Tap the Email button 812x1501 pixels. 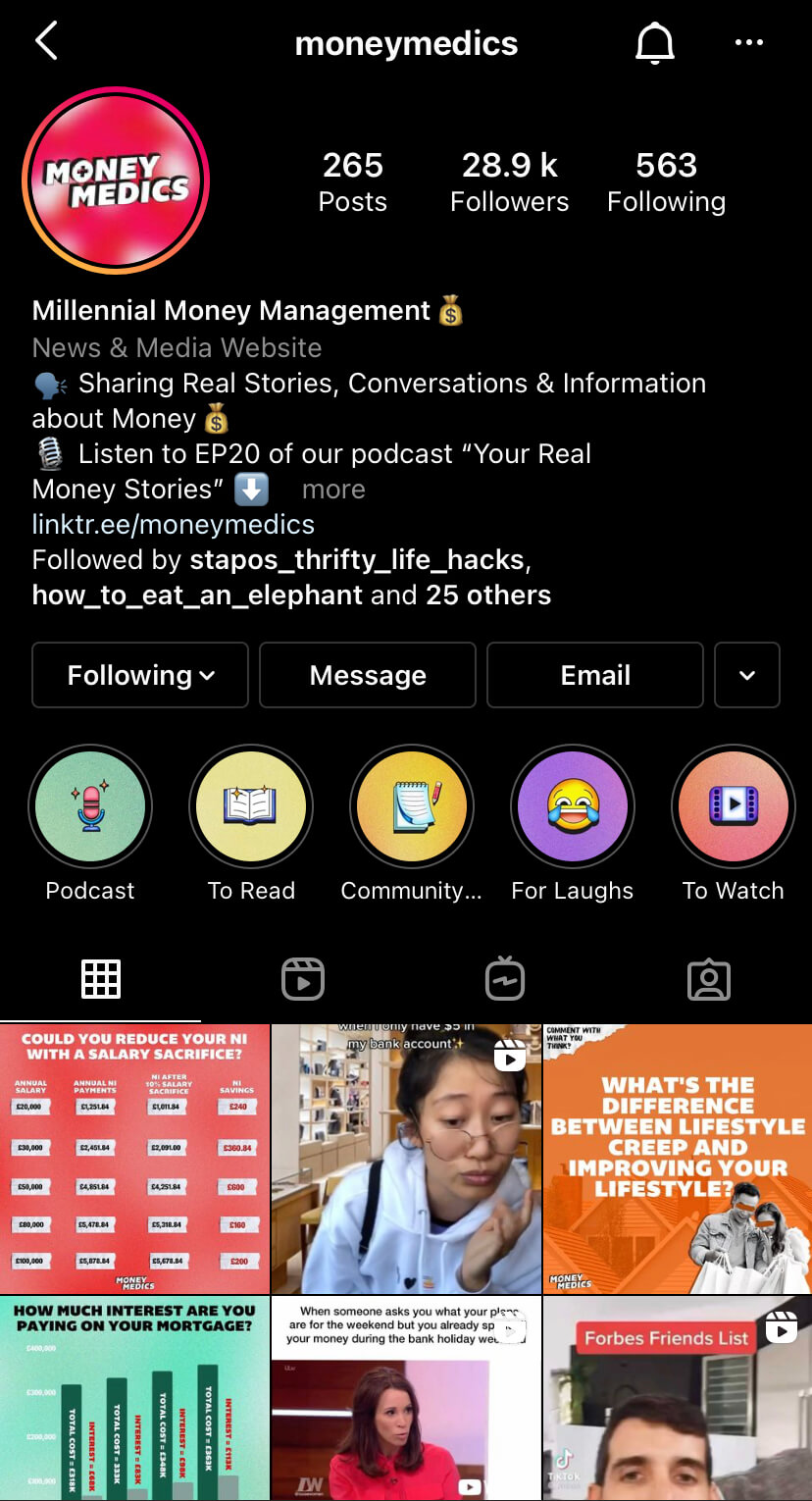coord(595,675)
